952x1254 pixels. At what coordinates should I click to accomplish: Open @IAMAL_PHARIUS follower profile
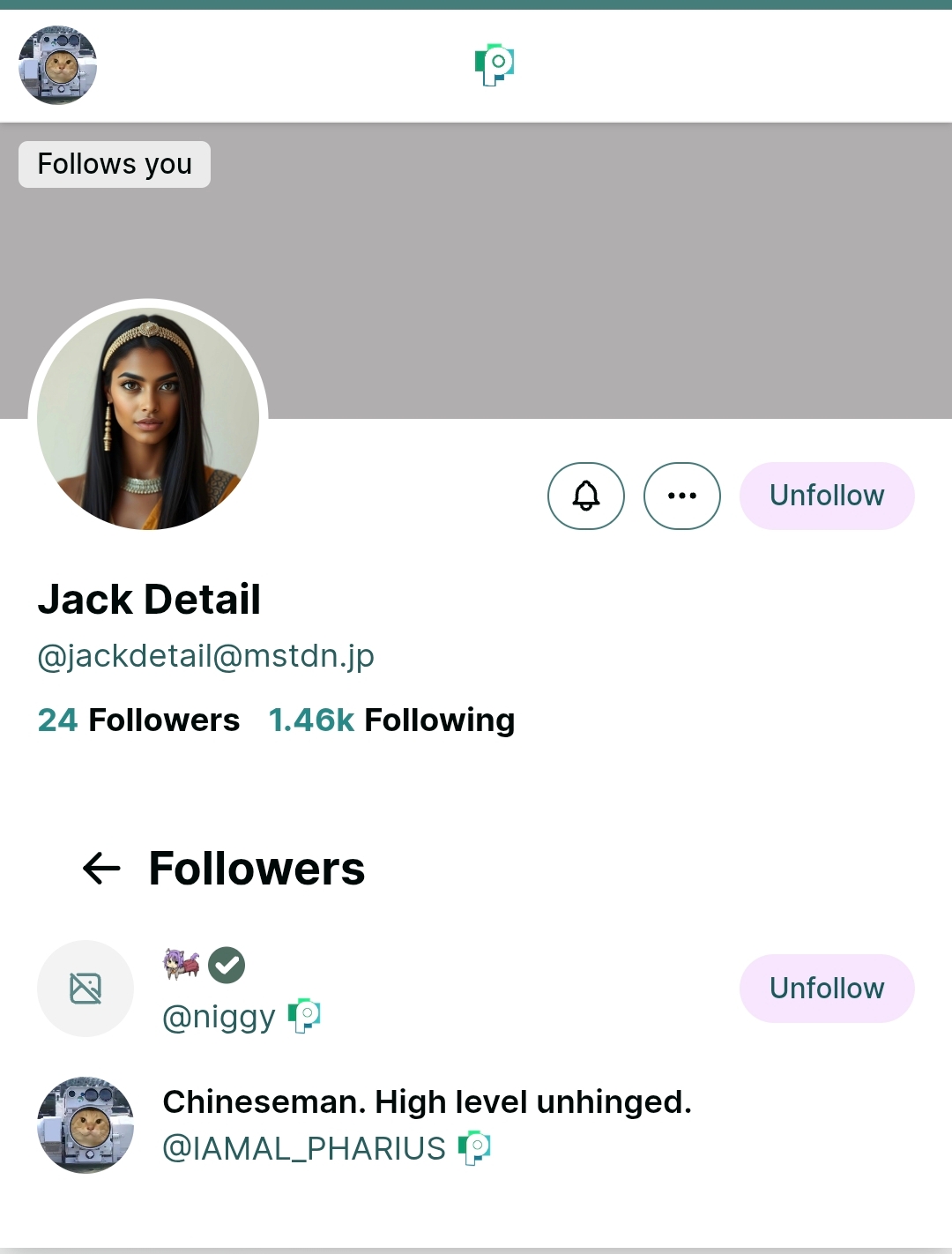click(304, 1148)
